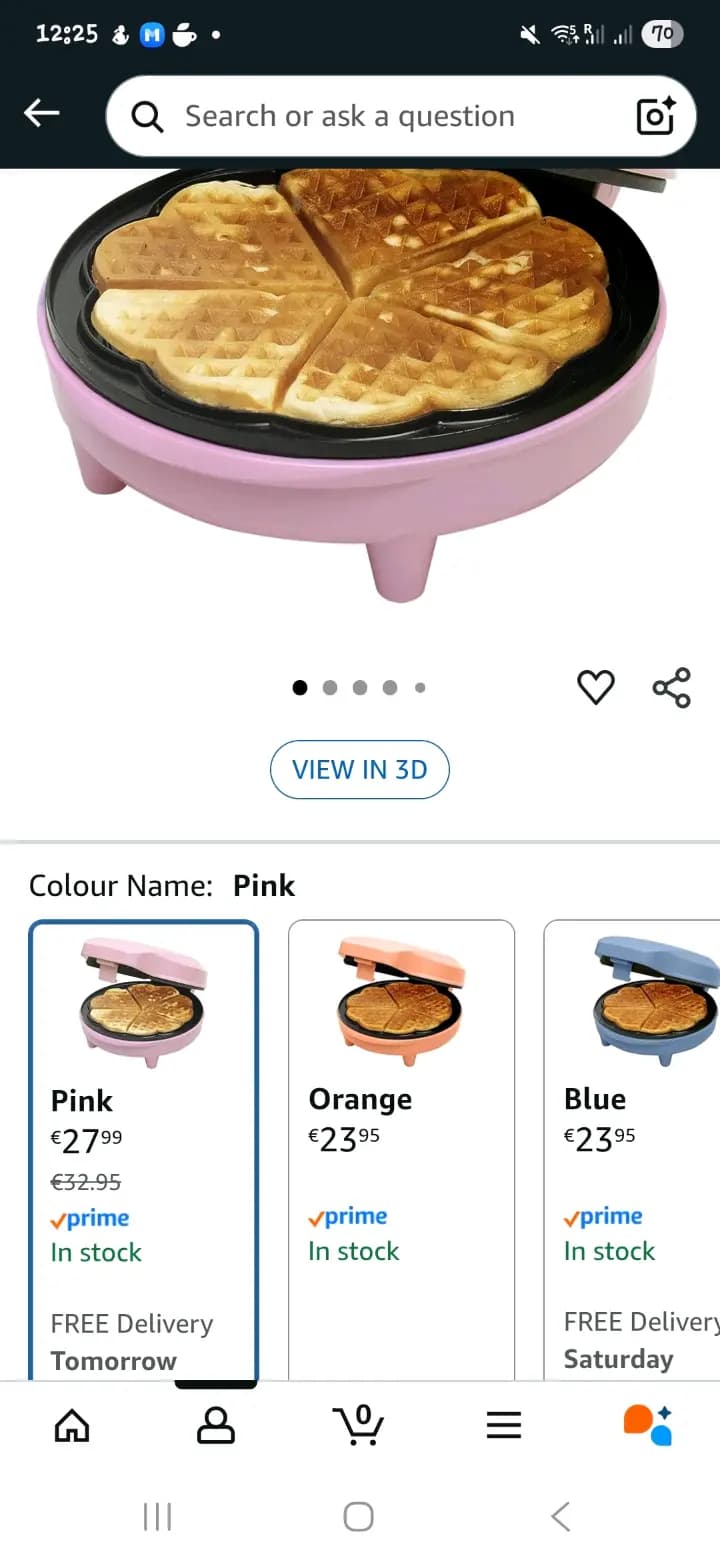Tap the VIEW IN 3D button

coord(360,769)
